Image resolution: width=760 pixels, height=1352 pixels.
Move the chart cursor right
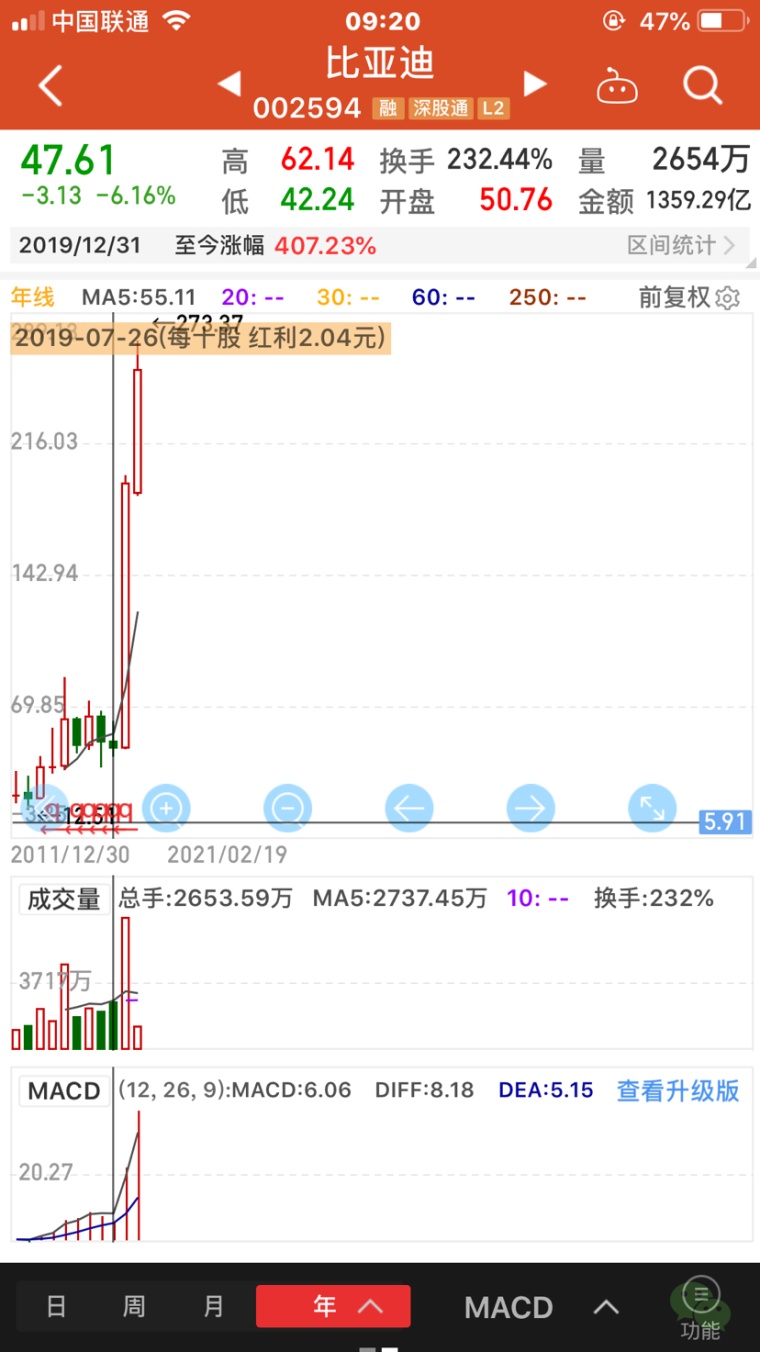(x=531, y=808)
